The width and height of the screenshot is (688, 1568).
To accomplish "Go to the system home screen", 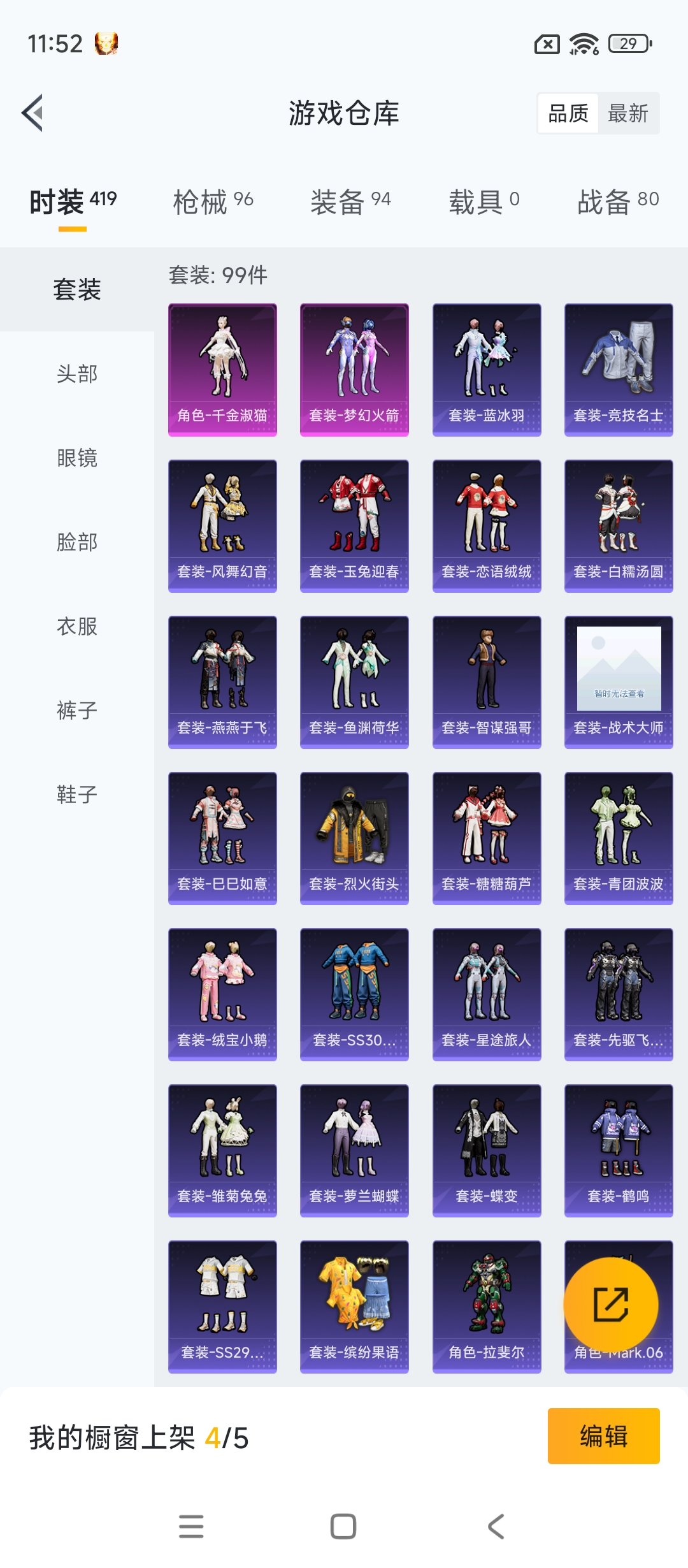I will click(x=343, y=1527).
